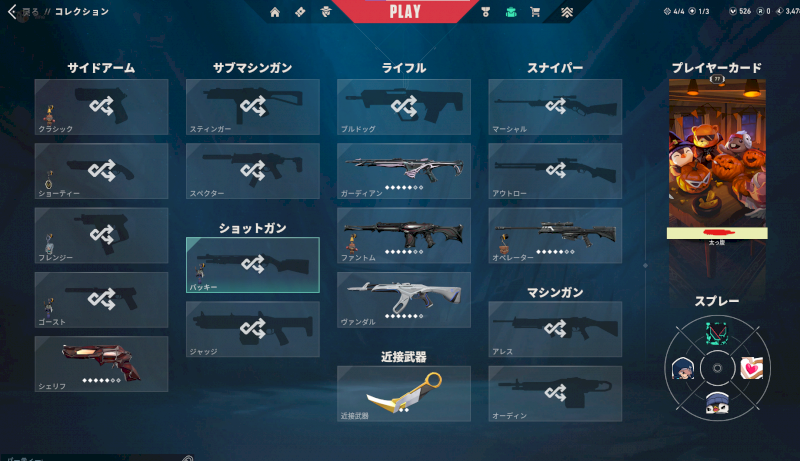Select the ジャッジ shotgun slot
Image resolution: width=800 pixels, height=461 pixels.
pyautogui.click(x=252, y=329)
